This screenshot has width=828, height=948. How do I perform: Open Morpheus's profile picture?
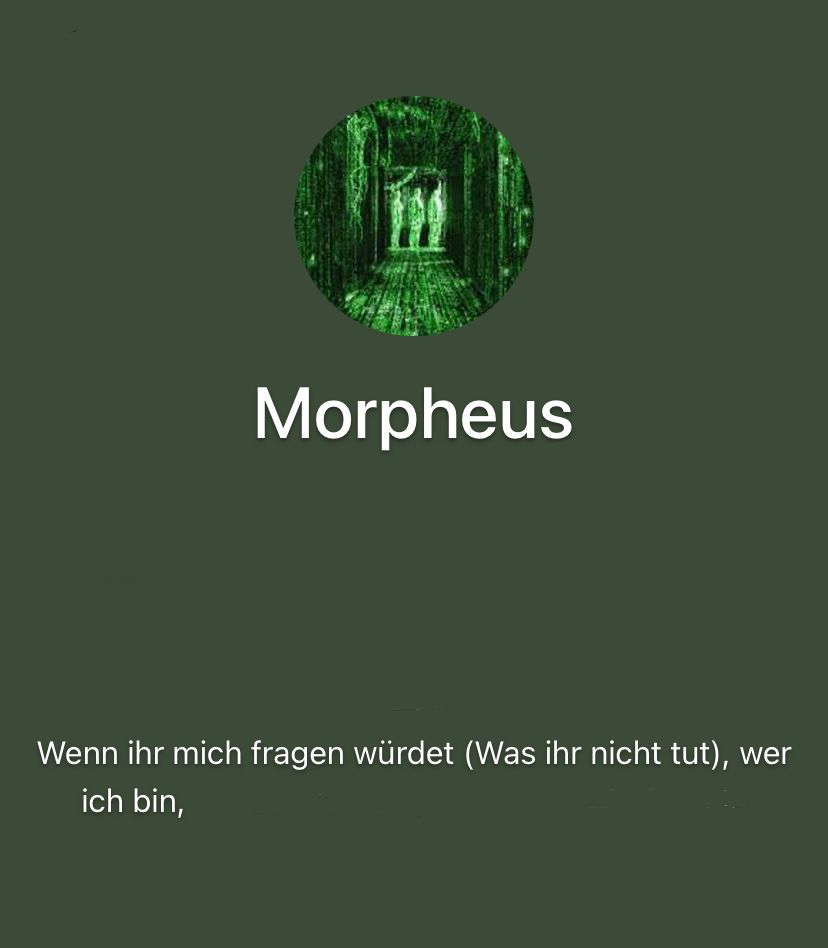tap(413, 216)
